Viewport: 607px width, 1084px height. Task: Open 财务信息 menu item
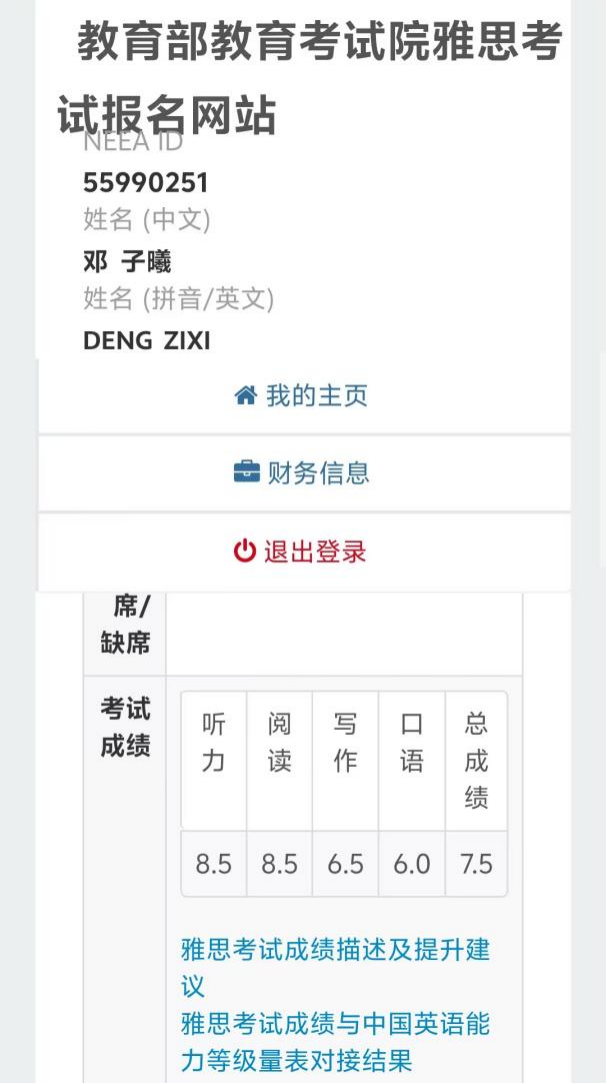(302, 473)
